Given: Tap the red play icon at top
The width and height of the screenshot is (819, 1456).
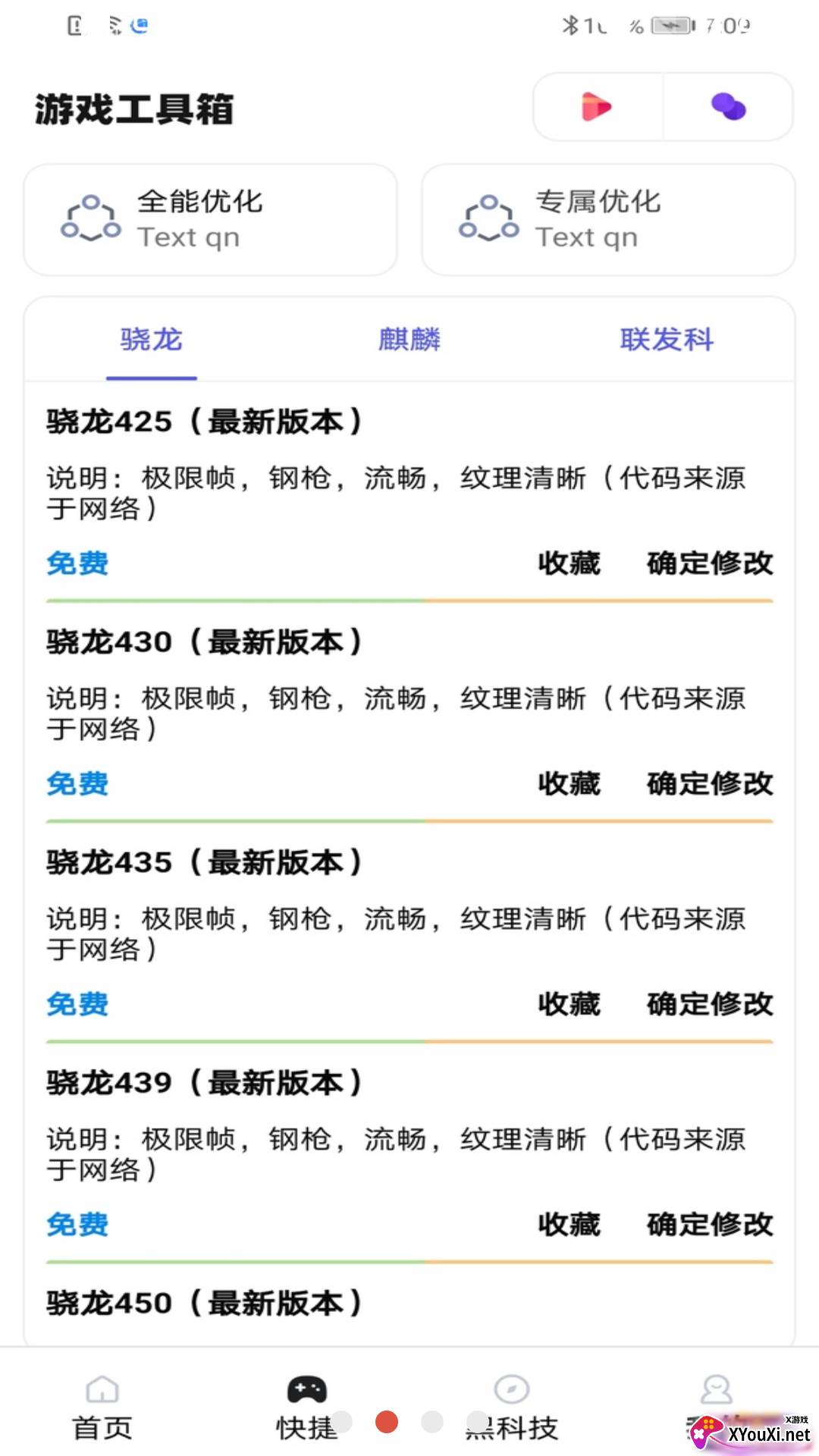Looking at the screenshot, I should pyautogui.click(x=597, y=107).
